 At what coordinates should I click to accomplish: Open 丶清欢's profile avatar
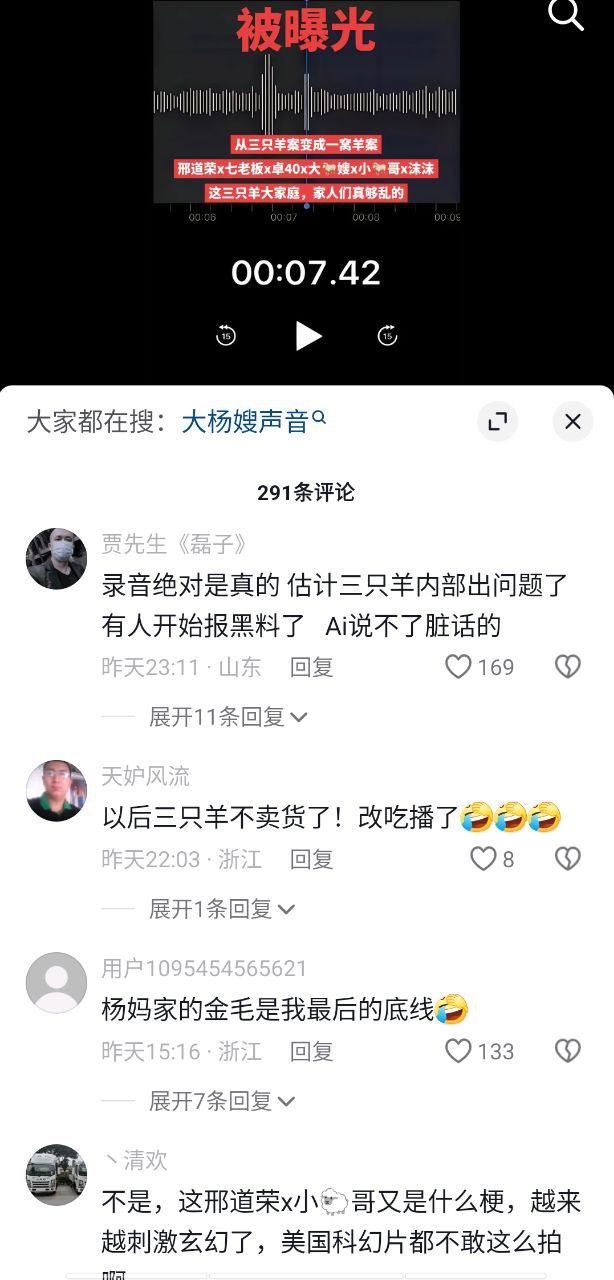(56, 1175)
